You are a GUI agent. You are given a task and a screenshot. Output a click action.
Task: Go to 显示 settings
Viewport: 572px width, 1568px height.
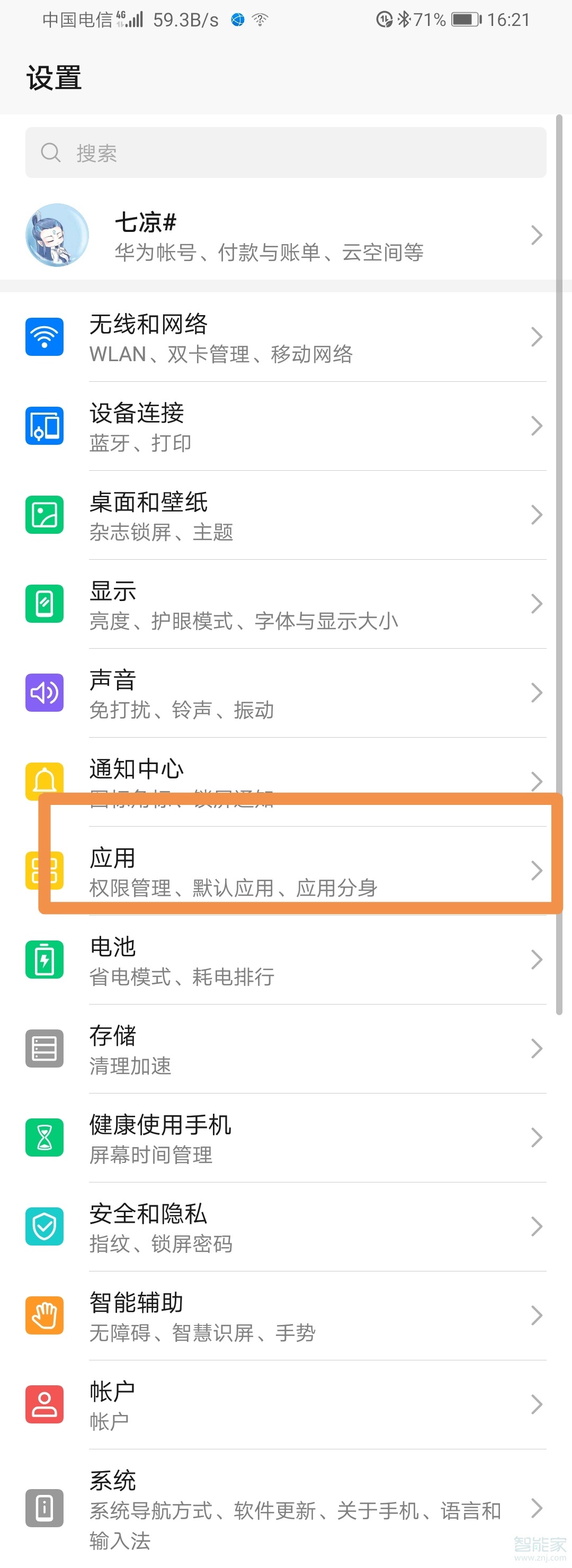click(285, 604)
